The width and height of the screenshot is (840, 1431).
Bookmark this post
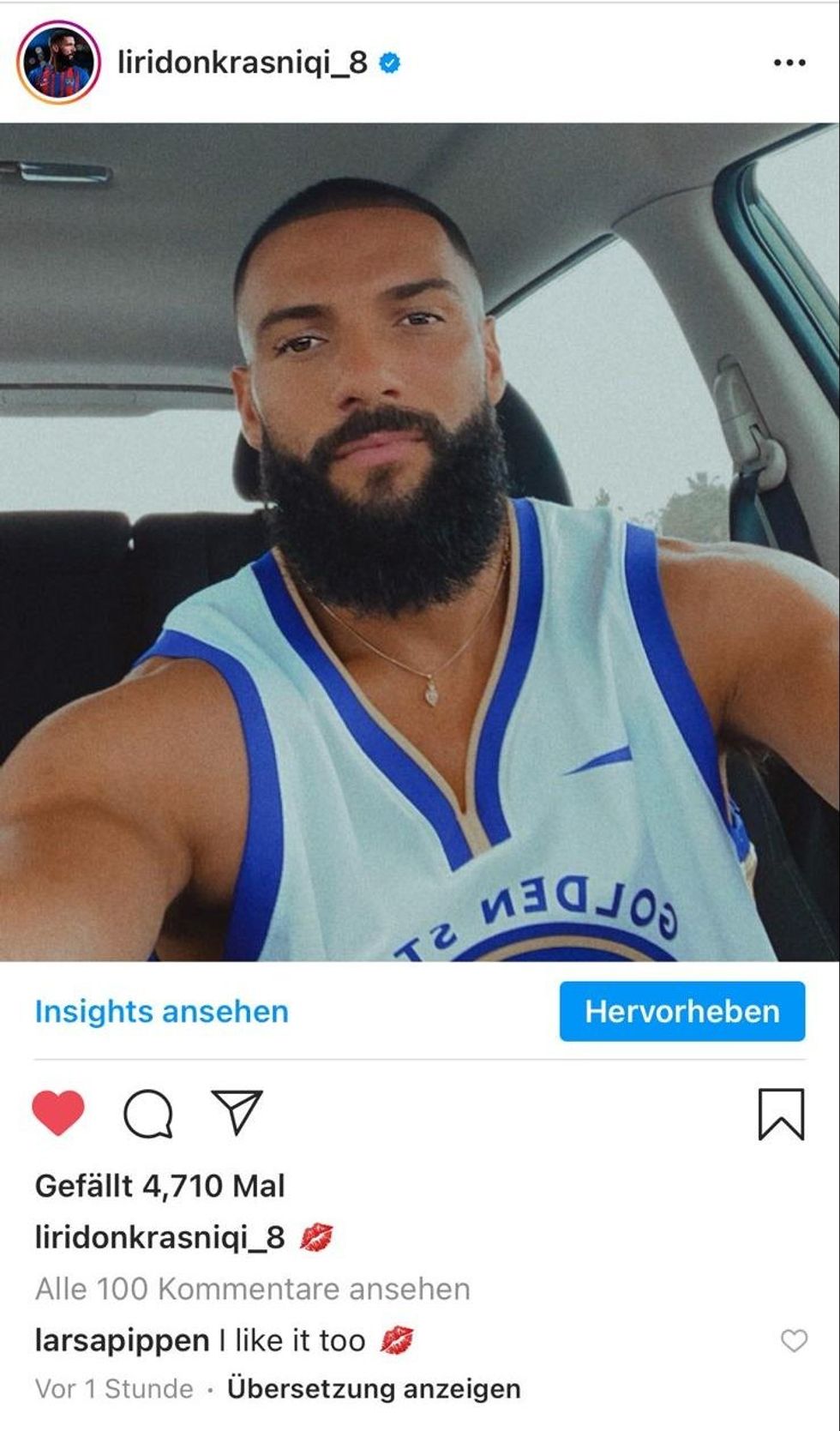(781, 1114)
